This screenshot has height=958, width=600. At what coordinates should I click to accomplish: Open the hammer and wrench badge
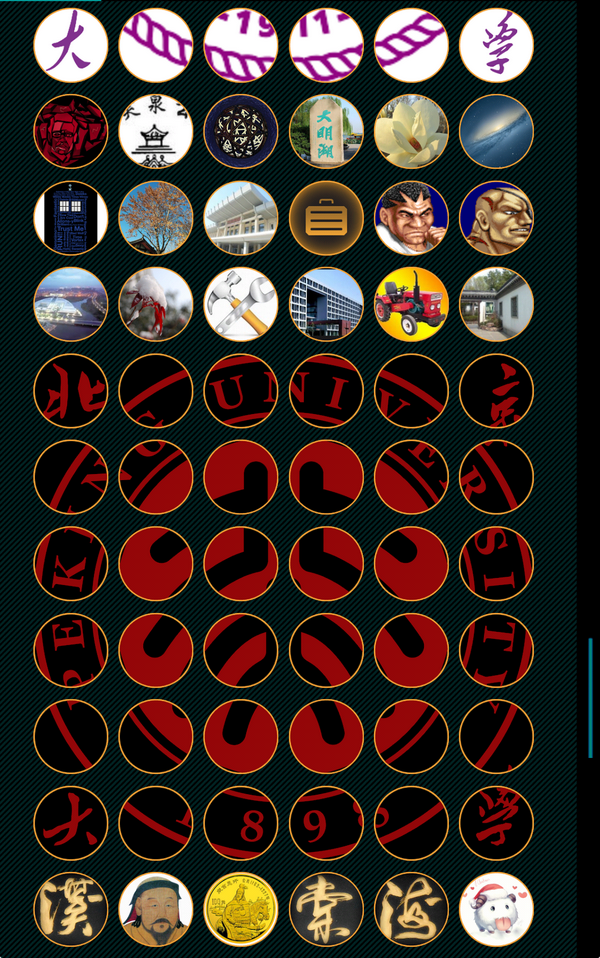(x=241, y=304)
